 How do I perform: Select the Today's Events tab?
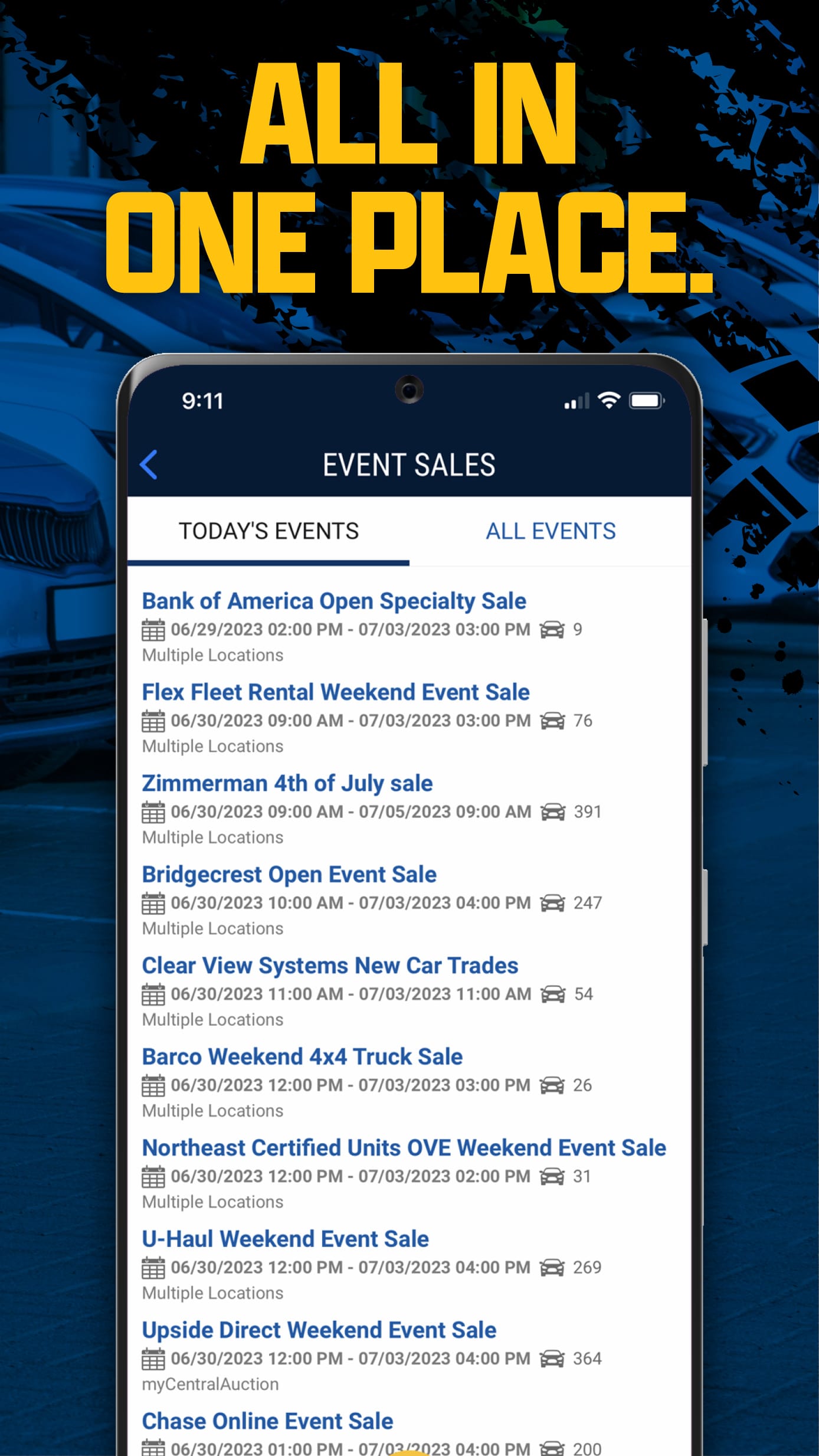coord(269,531)
